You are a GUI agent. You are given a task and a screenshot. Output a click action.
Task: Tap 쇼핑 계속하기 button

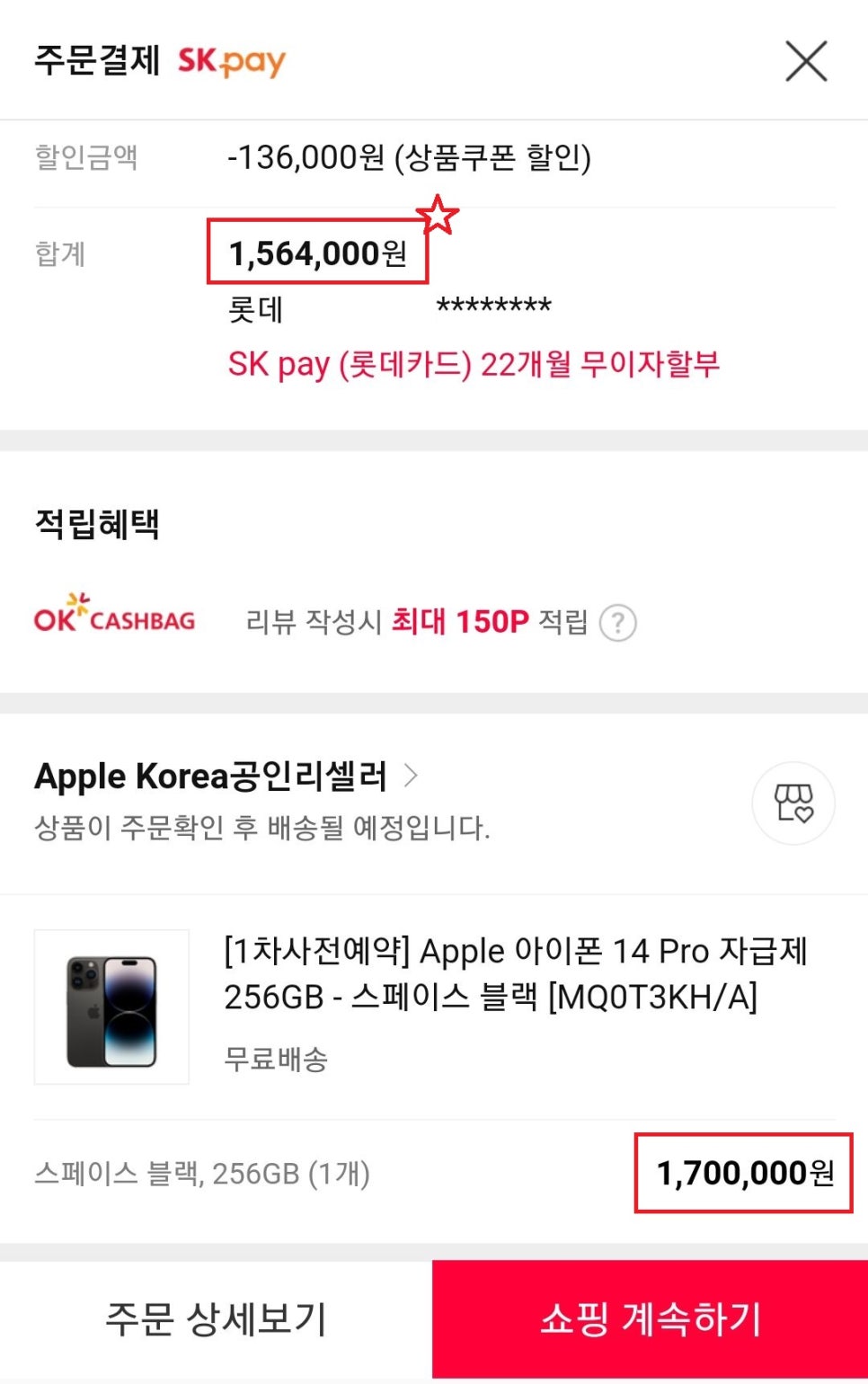pyautogui.click(x=650, y=1319)
